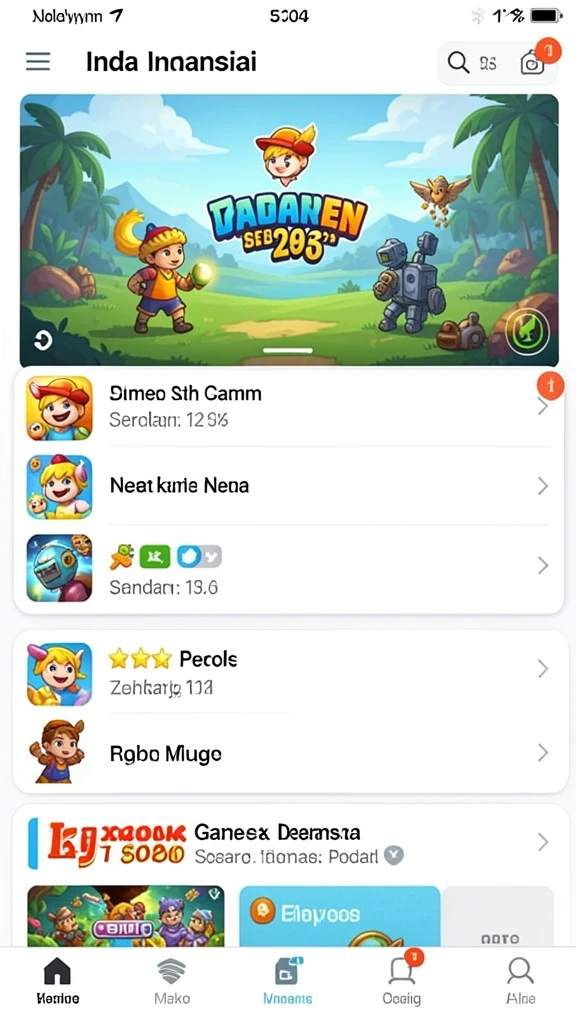Tap the replay icon on the banner
Screen dimensions: 576x1024
click(x=43, y=340)
